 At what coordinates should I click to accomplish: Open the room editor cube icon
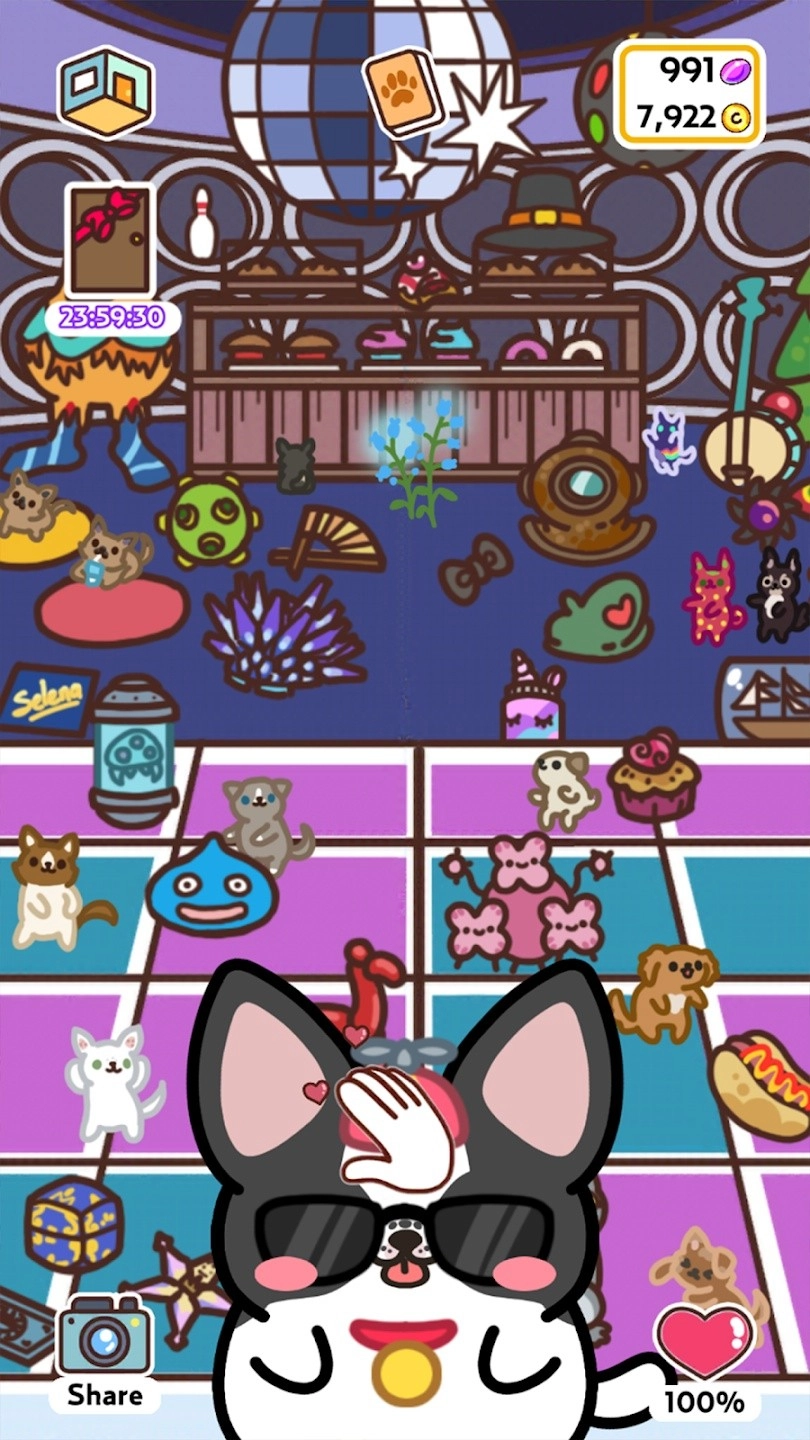[x=105, y=92]
